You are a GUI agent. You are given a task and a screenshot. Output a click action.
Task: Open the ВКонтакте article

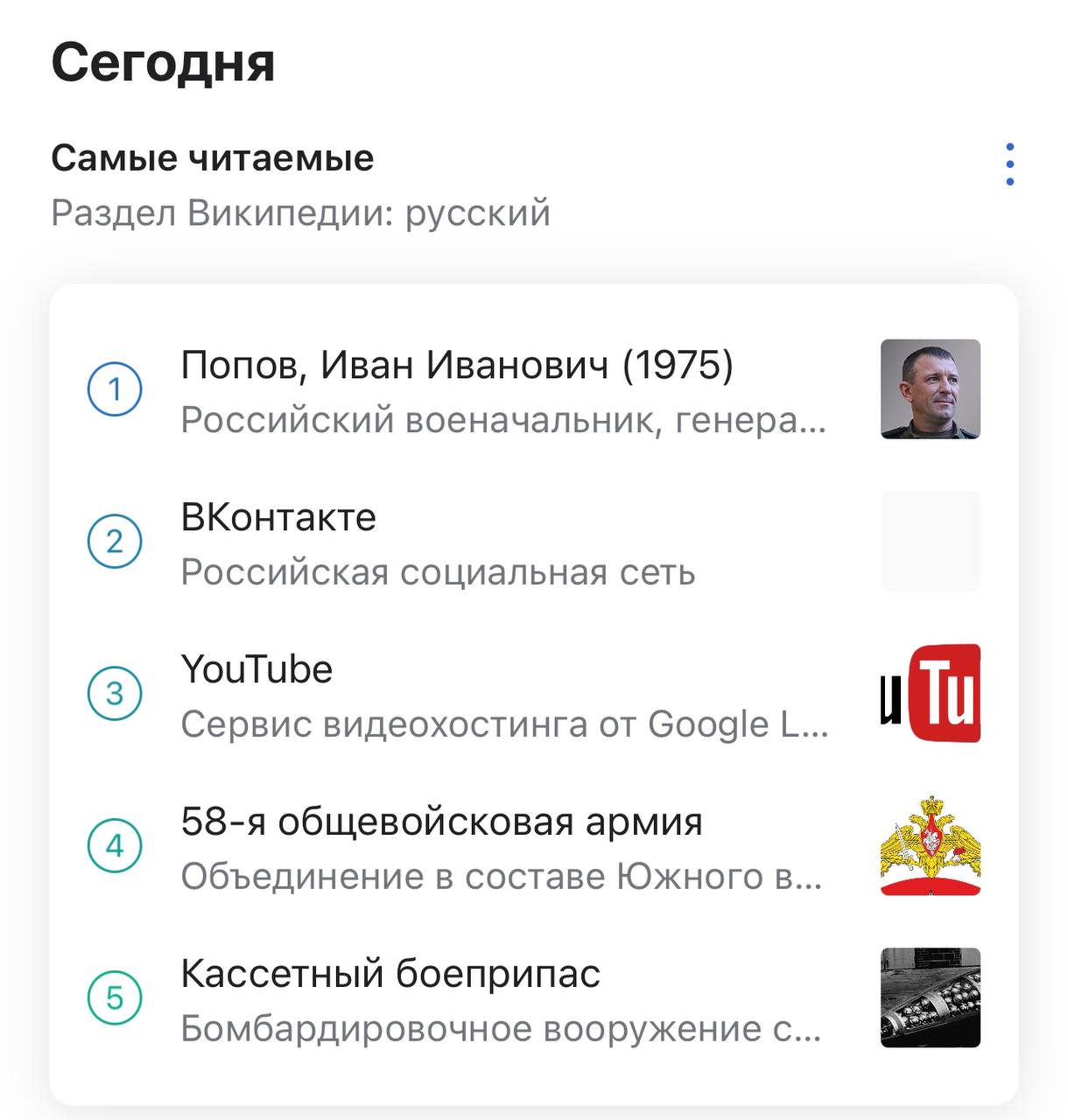[278, 518]
